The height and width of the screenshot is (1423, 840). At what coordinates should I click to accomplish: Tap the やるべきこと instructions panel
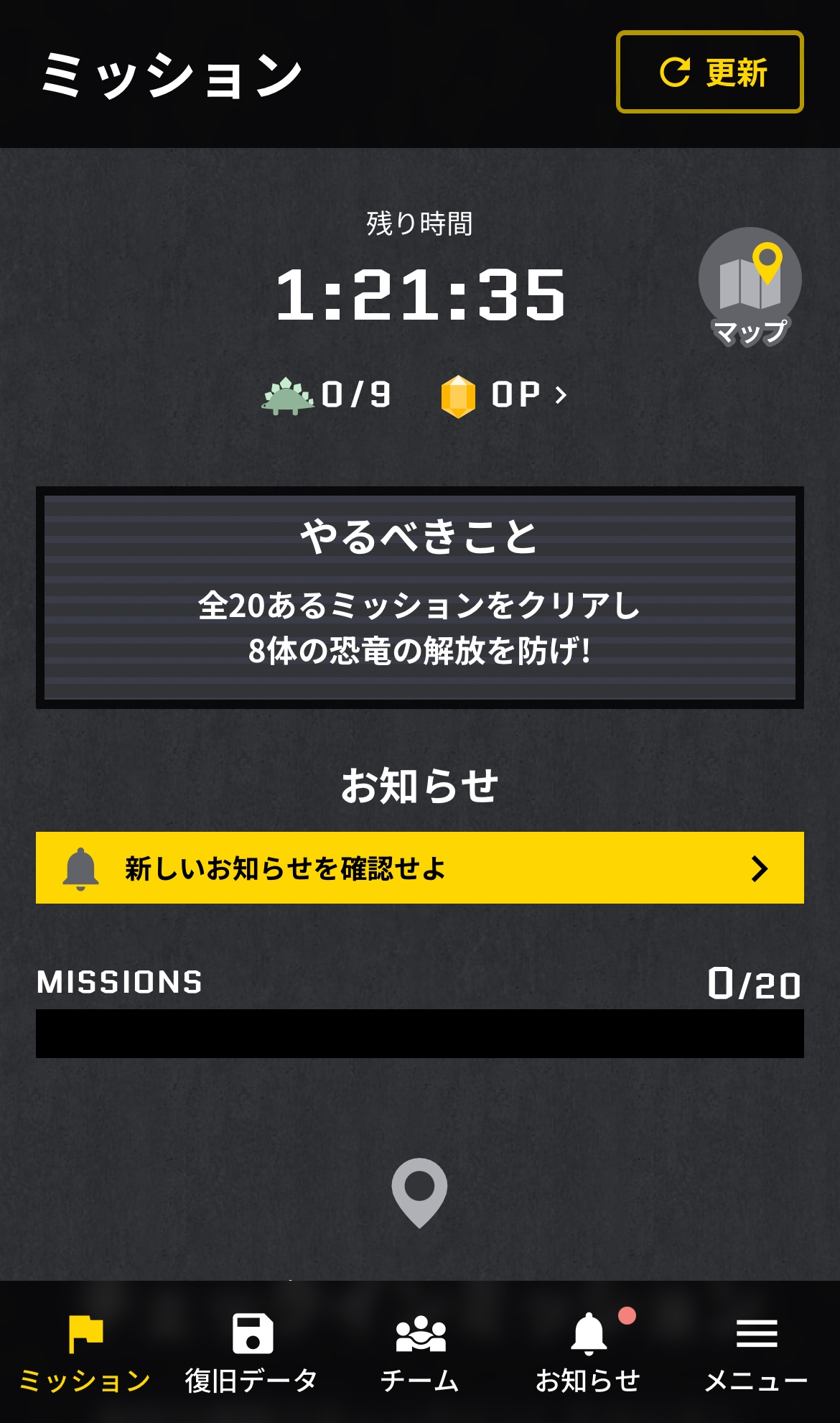click(x=420, y=596)
